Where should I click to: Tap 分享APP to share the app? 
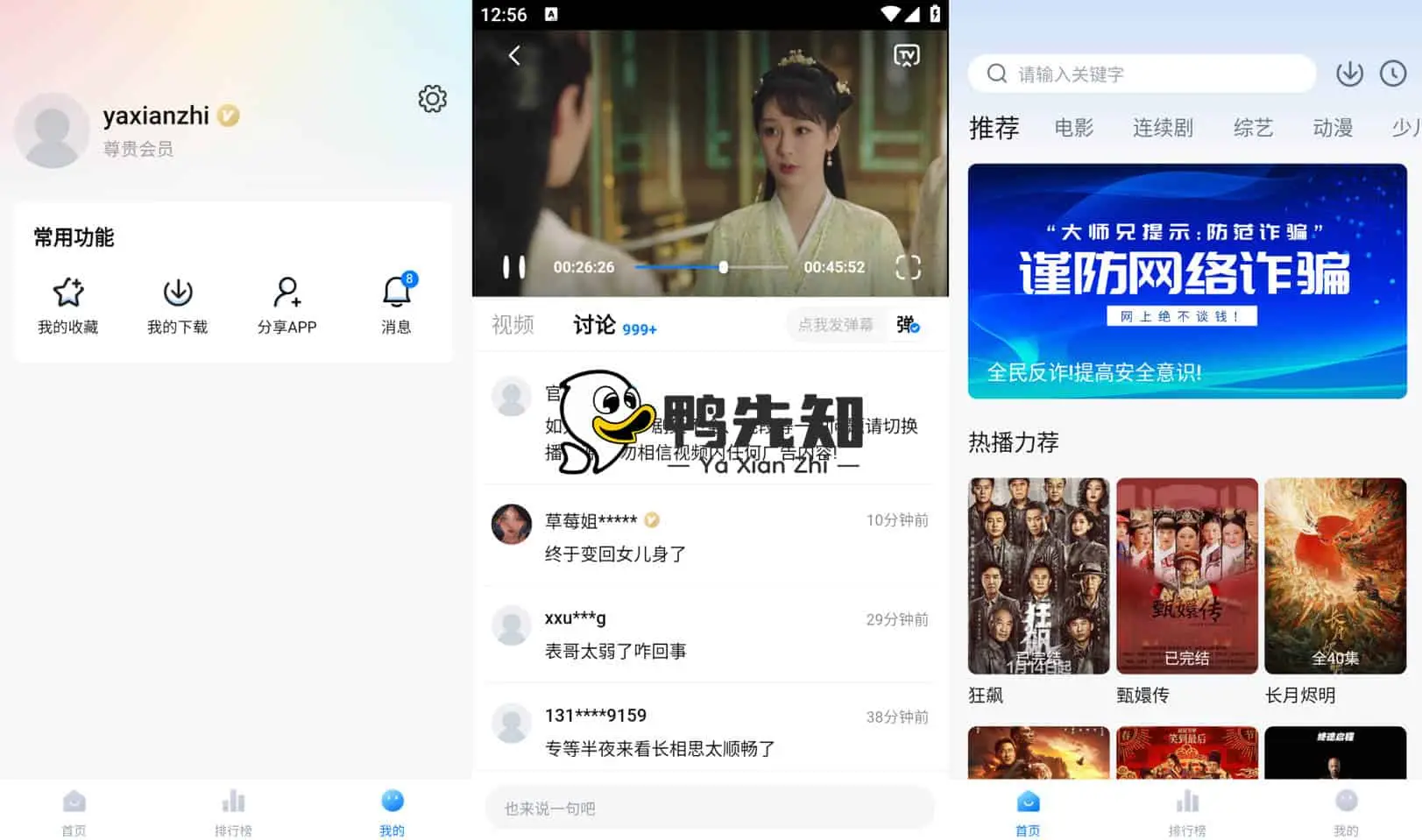click(x=287, y=305)
